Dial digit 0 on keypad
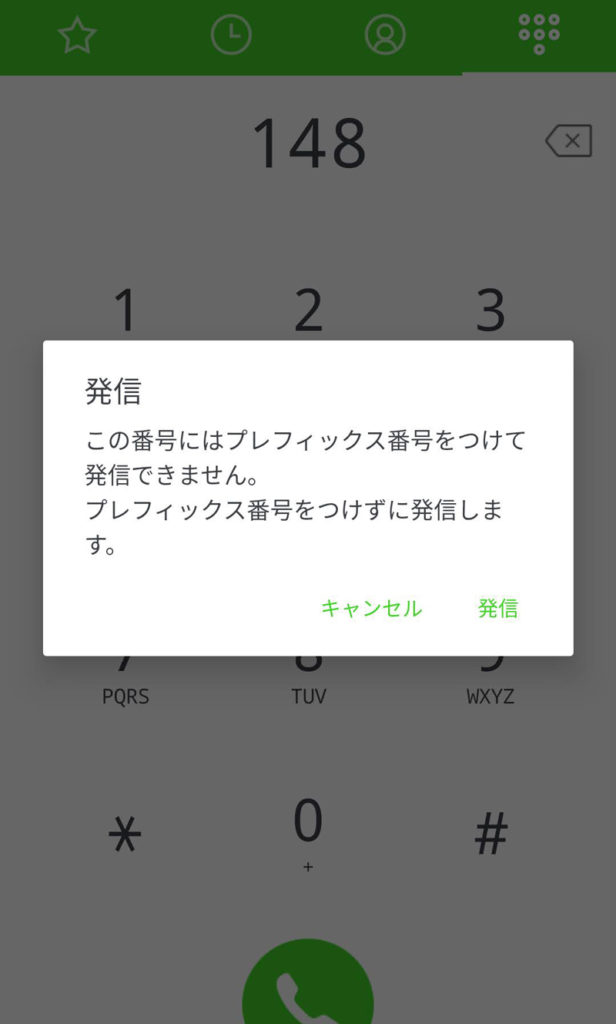This screenshot has width=616, height=1024. coord(308,830)
